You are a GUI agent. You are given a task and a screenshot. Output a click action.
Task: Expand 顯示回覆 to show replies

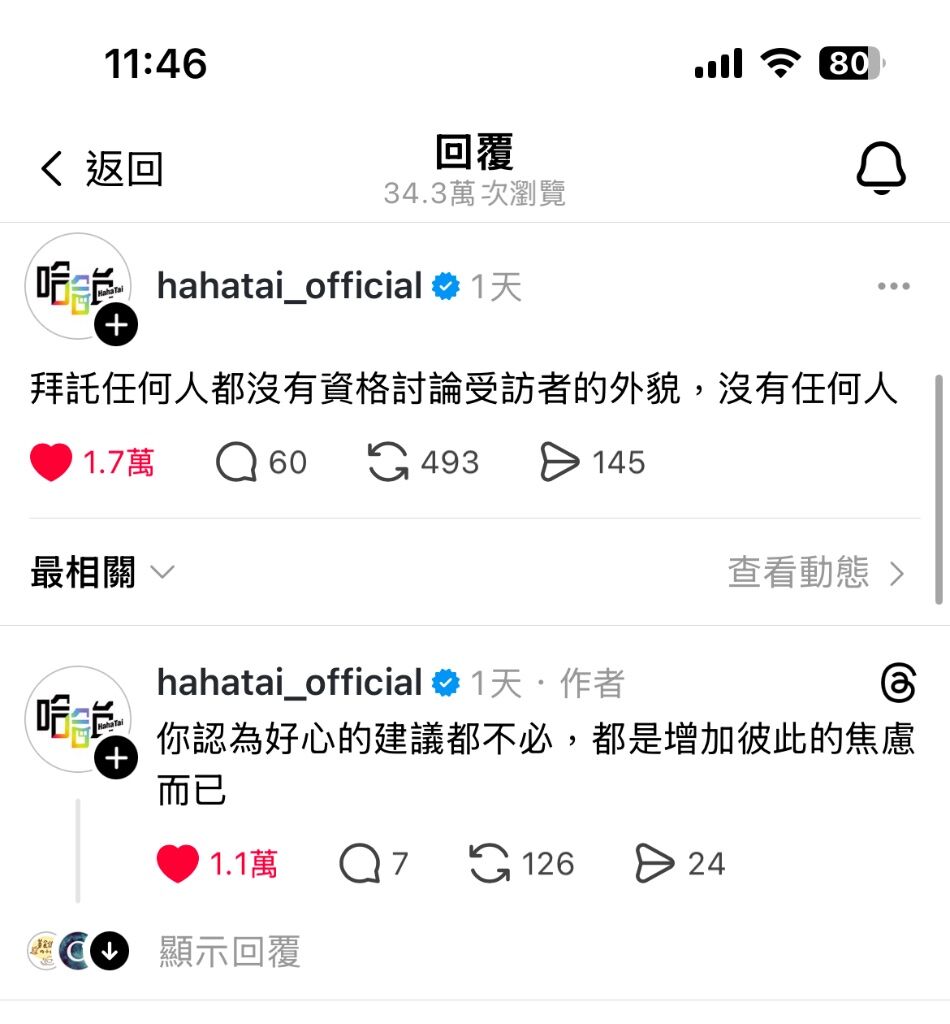[230, 952]
